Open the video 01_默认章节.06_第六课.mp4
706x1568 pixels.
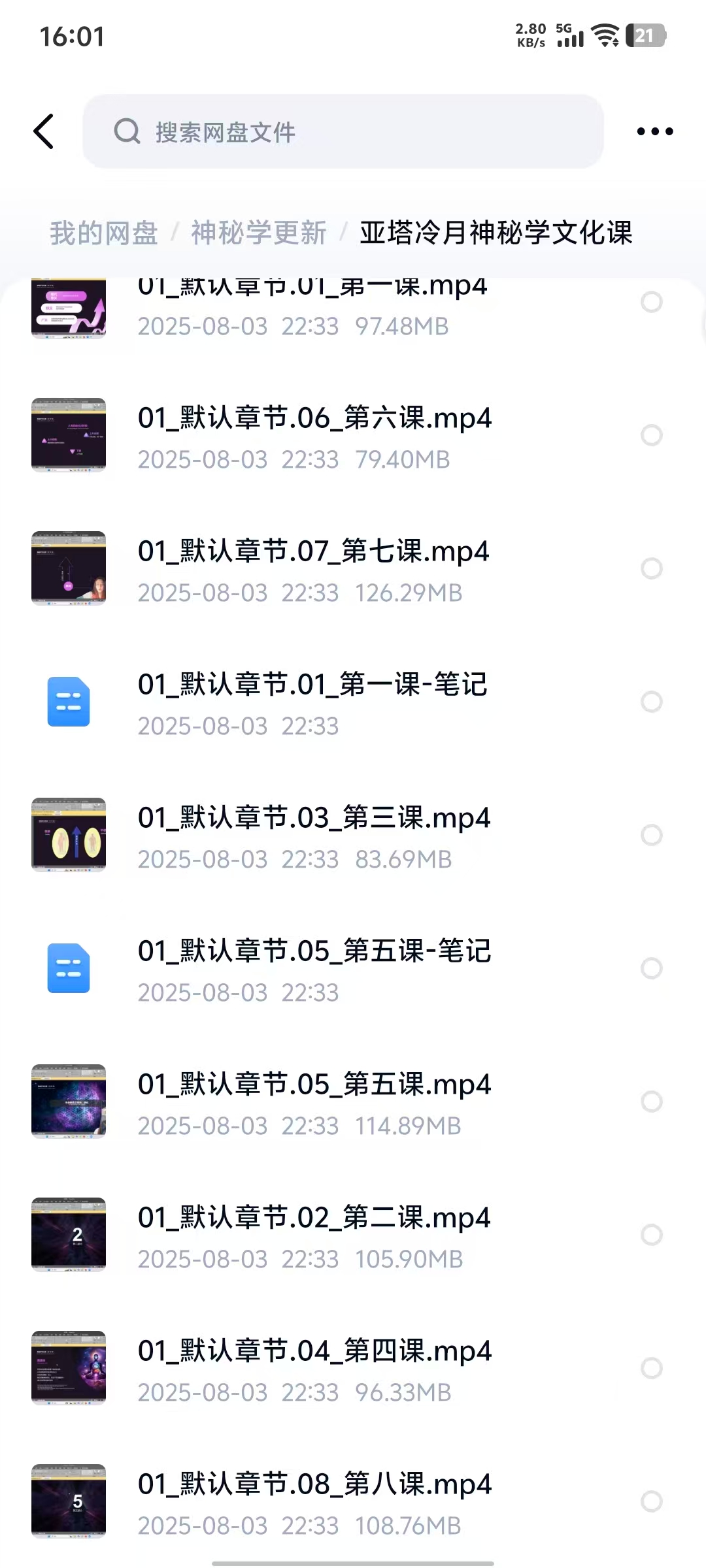pos(314,434)
